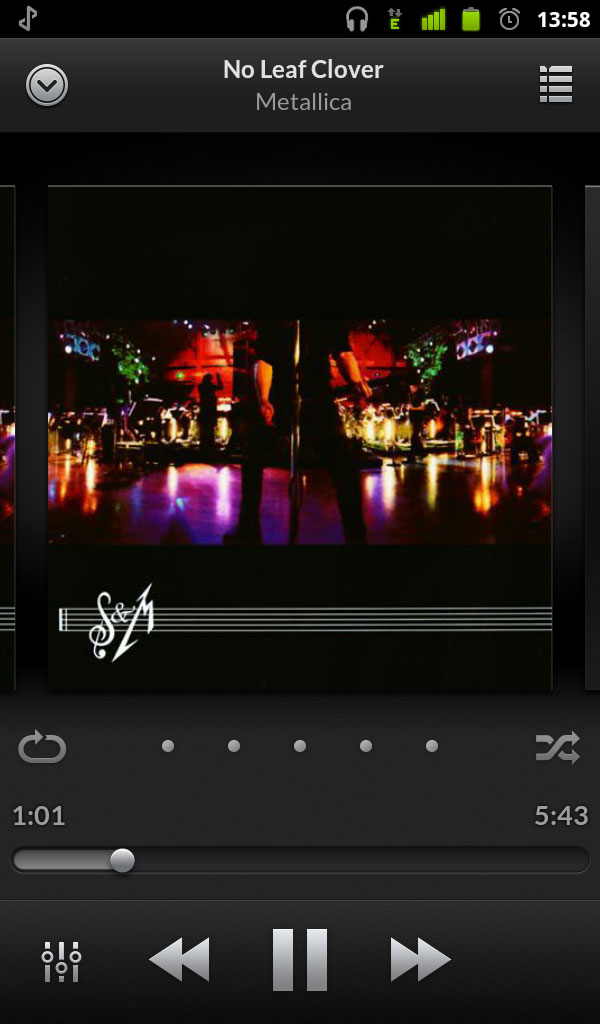Toggle repeat mode
The width and height of the screenshot is (600, 1024).
click(x=42, y=747)
